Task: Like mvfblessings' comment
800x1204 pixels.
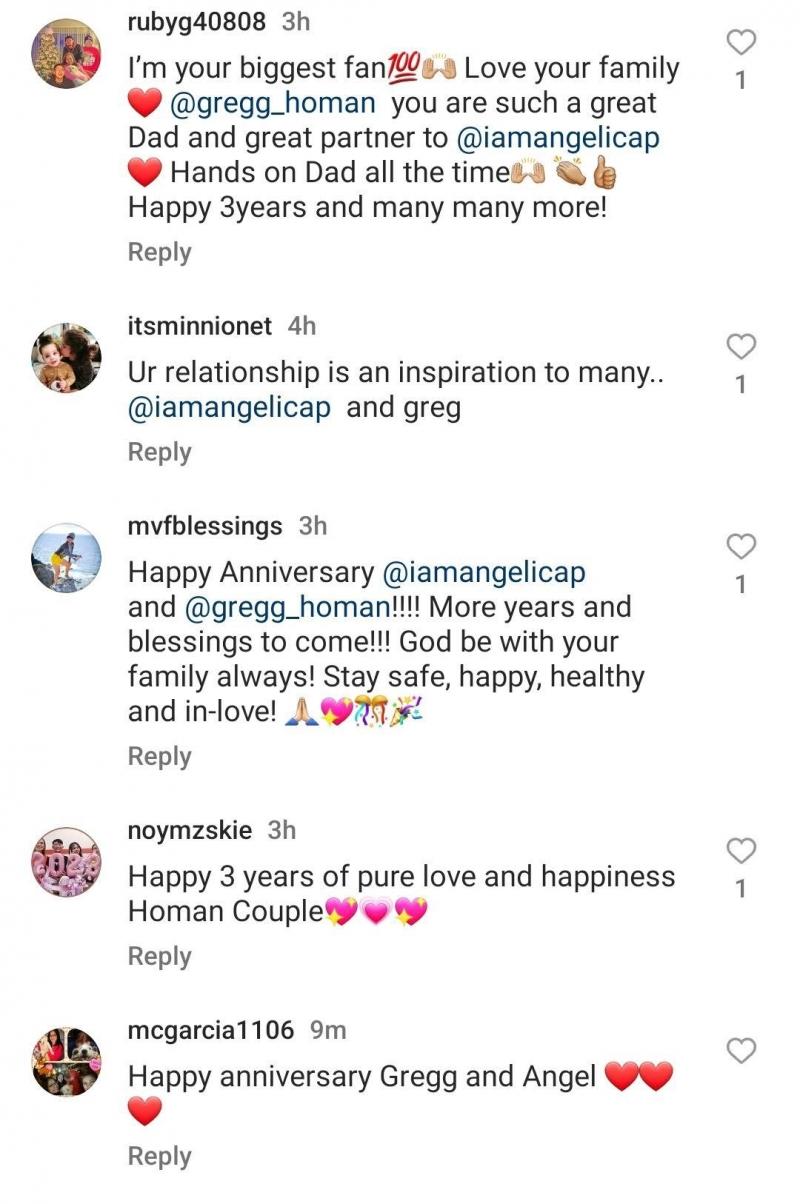Action: coord(740,547)
